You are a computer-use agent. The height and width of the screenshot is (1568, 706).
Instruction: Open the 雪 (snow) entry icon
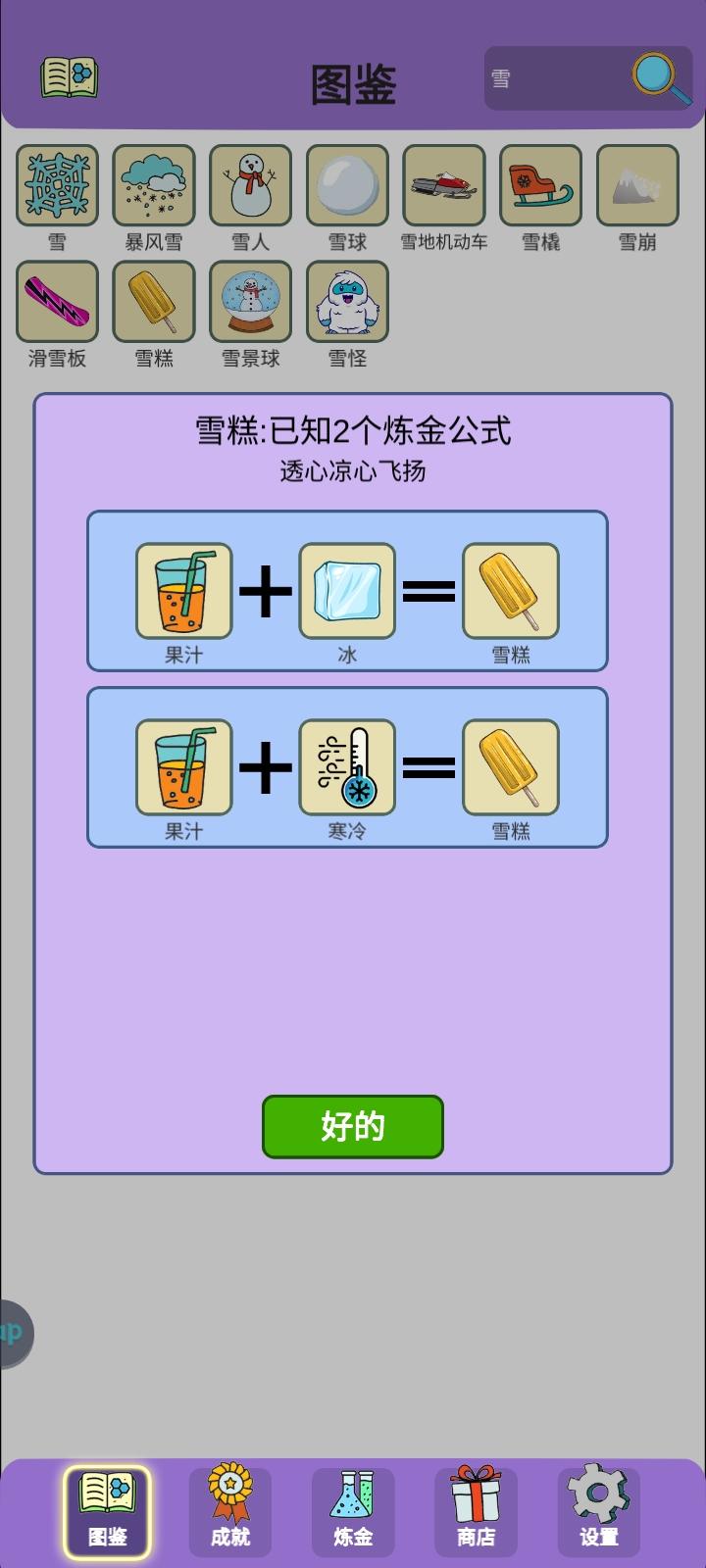click(57, 184)
